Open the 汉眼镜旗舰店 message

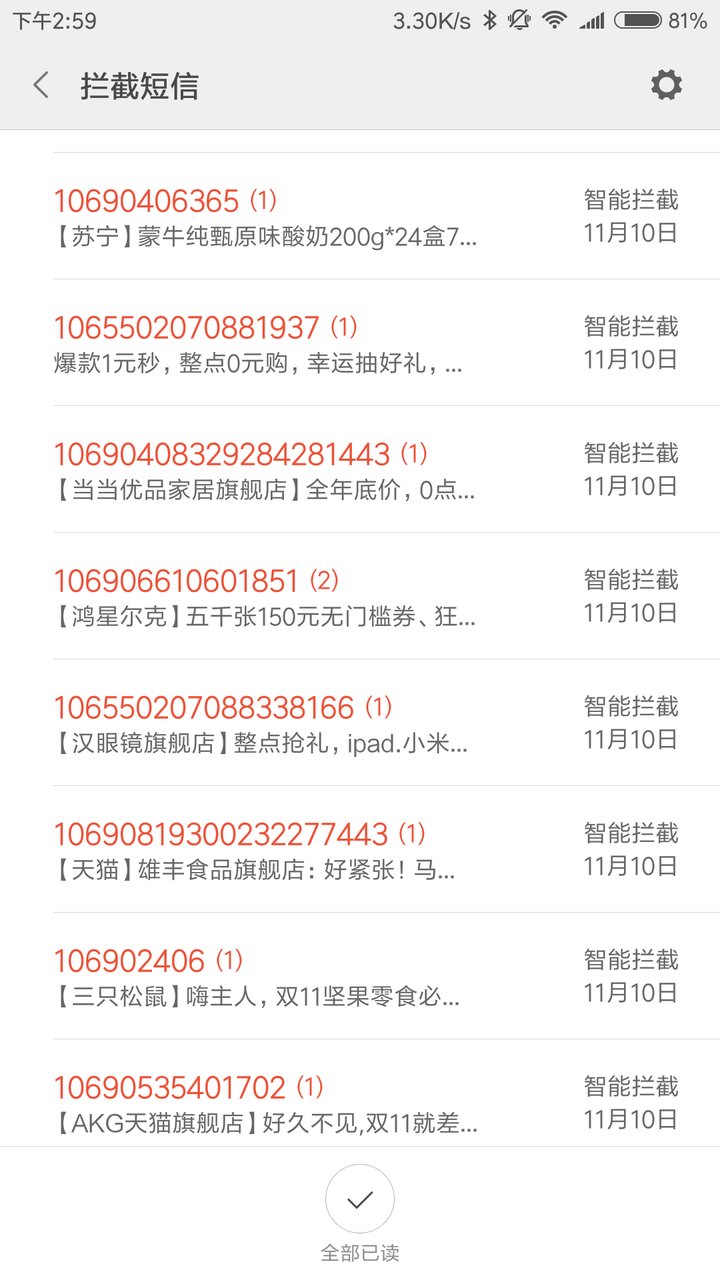coord(260,744)
